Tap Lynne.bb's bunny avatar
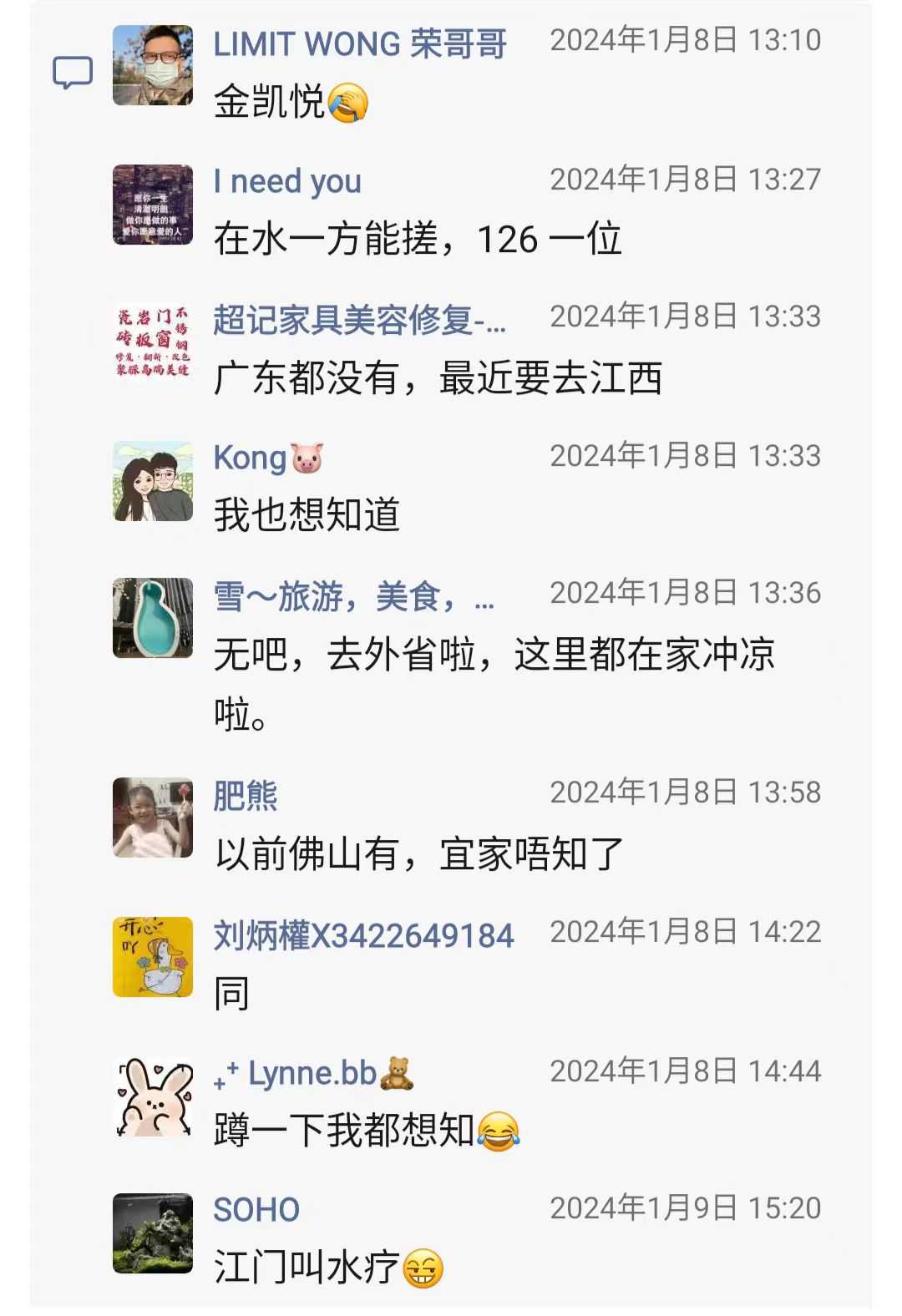Viewport: 902px width, 1316px height. click(x=153, y=1096)
